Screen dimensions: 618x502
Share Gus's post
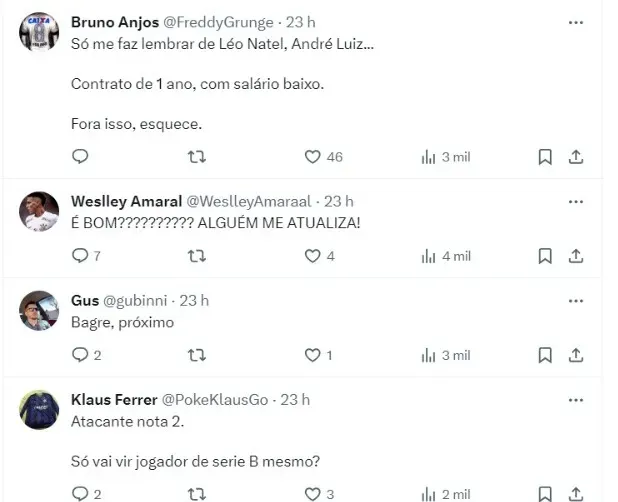(x=576, y=355)
